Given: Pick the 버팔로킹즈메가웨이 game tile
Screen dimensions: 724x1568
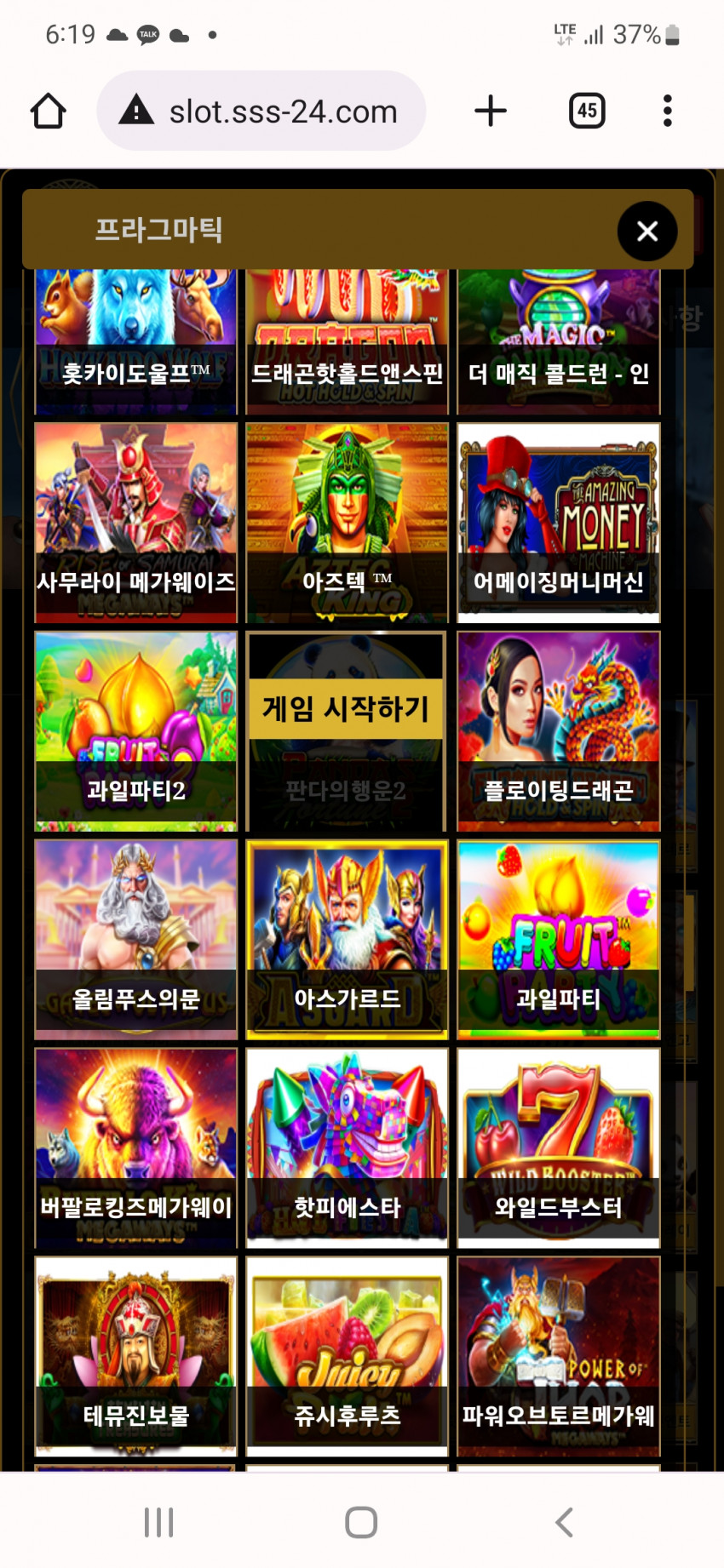Looking at the screenshot, I should coord(135,1147).
